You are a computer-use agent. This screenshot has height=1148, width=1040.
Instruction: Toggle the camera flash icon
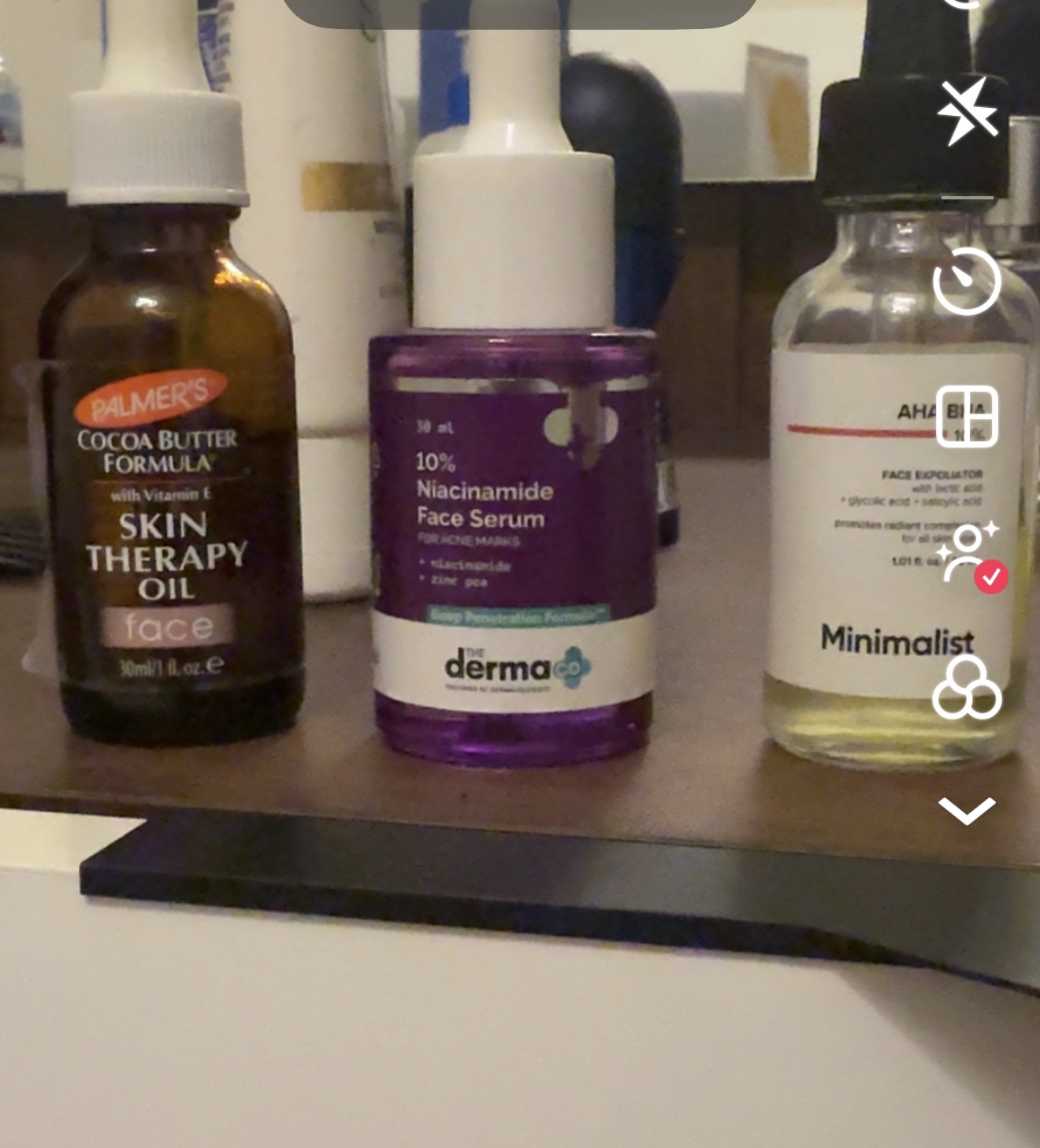click(968, 111)
